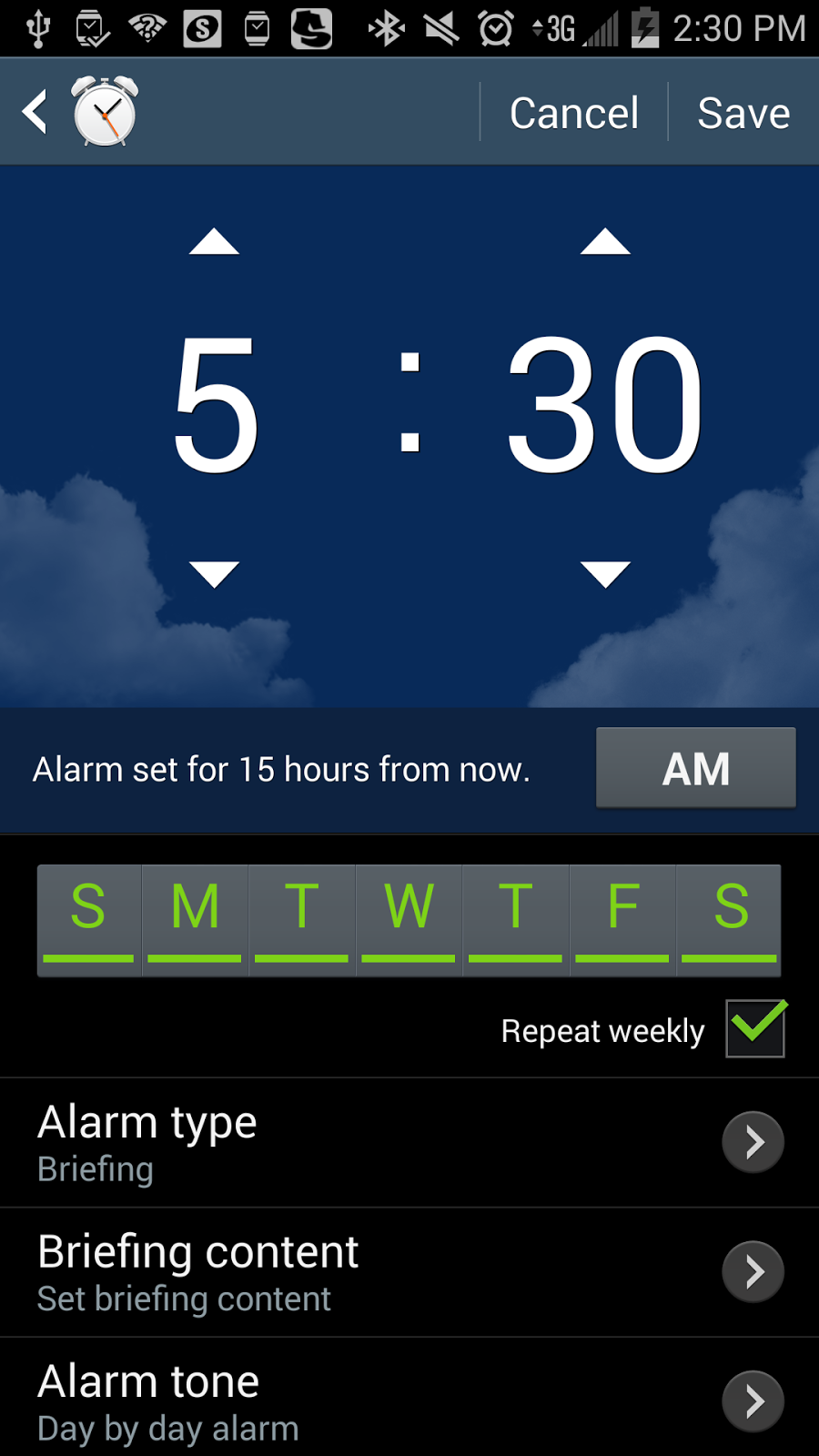The image size is (819, 1456).
Task: Save the alarm
Action: (743, 113)
